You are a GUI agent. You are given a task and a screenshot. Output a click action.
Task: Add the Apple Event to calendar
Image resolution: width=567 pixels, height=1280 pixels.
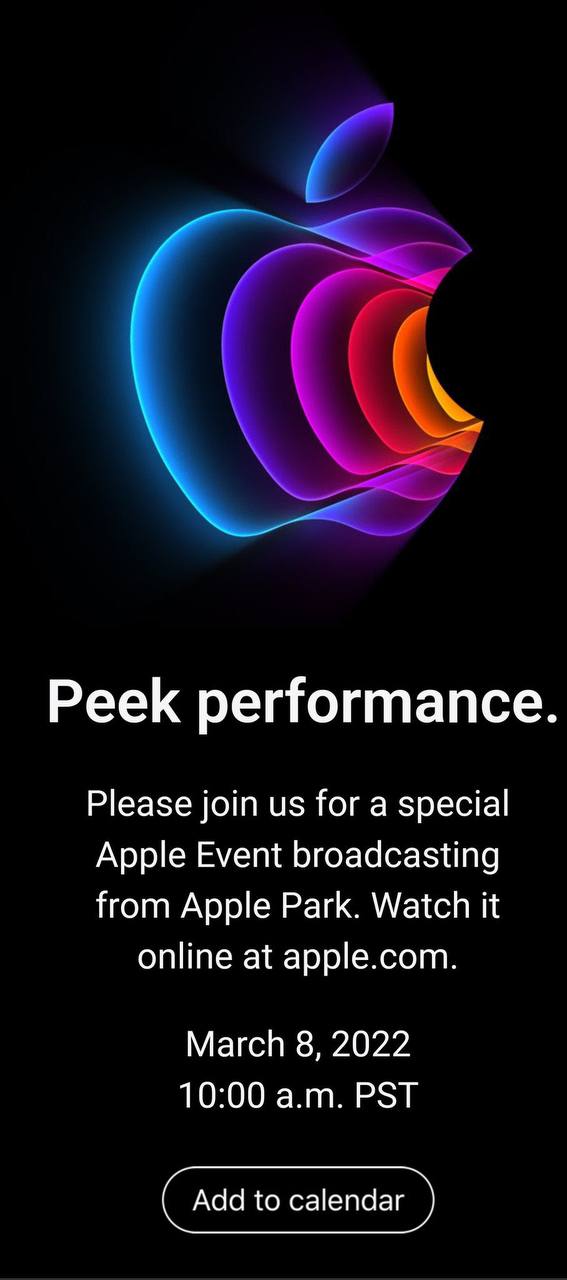(x=298, y=1200)
